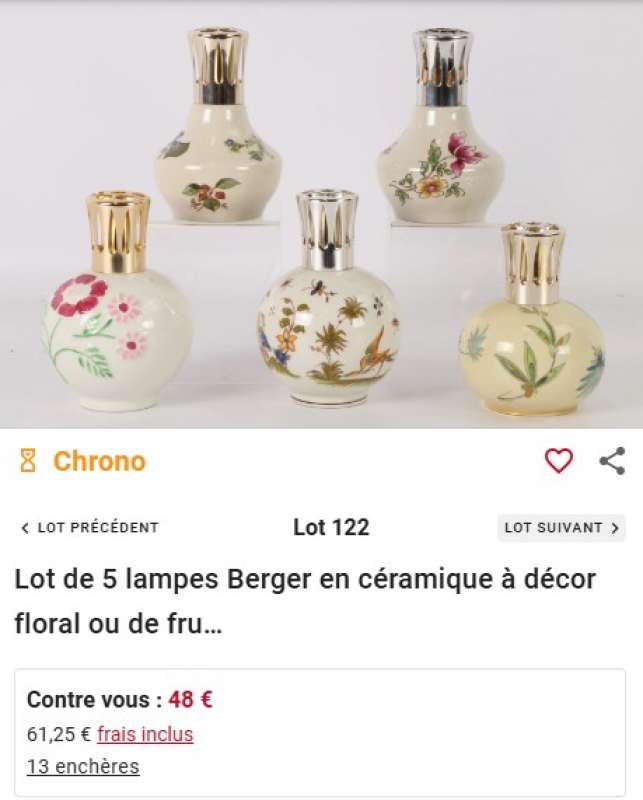Viewport: 643px width, 800px height.
Task: Share this auction lot
Action: [x=611, y=461]
